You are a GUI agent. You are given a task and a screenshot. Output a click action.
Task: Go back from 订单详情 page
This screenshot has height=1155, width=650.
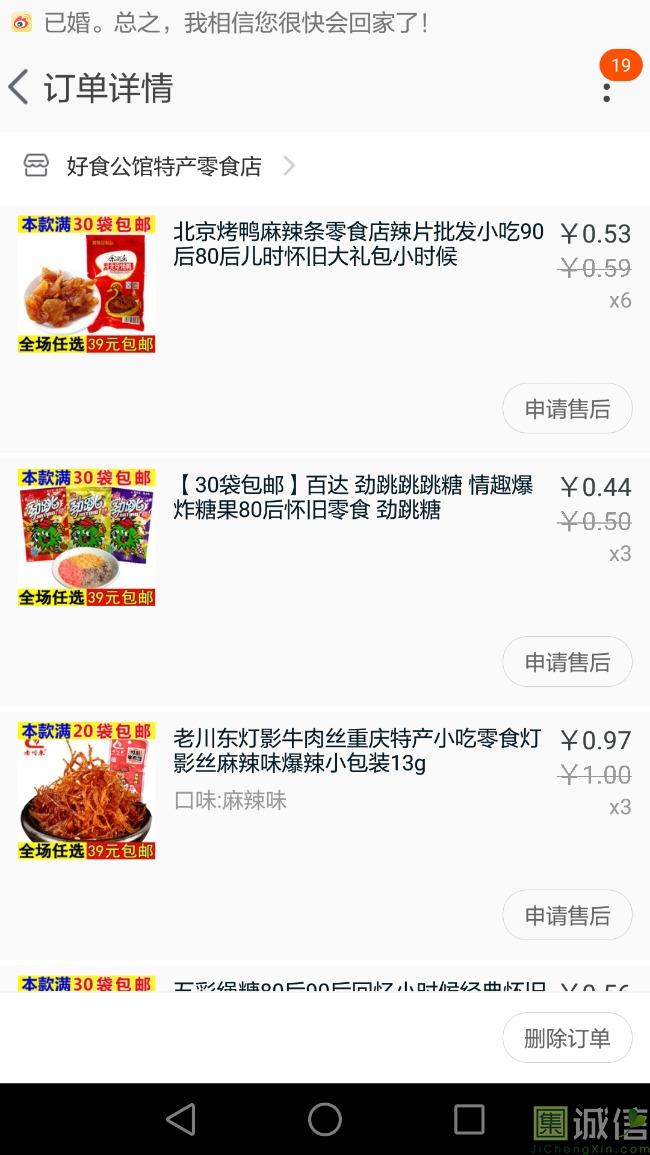point(19,87)
